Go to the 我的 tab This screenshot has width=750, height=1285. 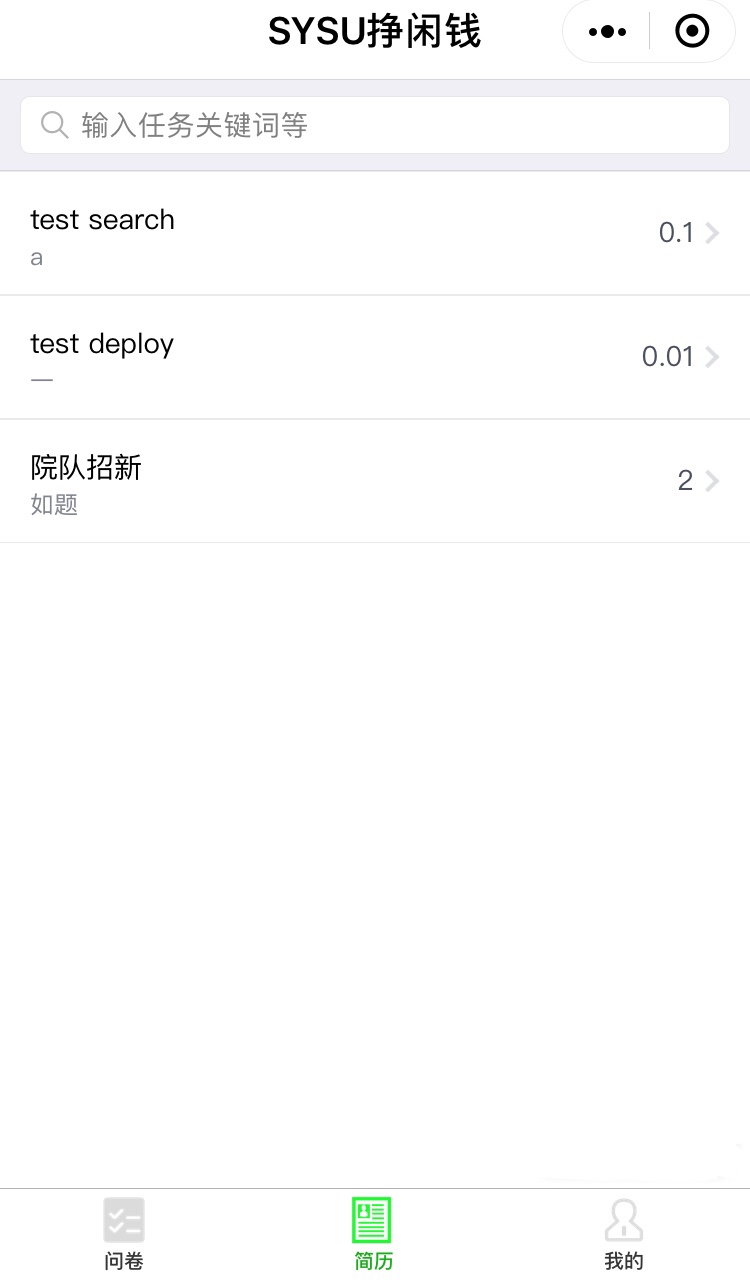[x=623, y=1234]
